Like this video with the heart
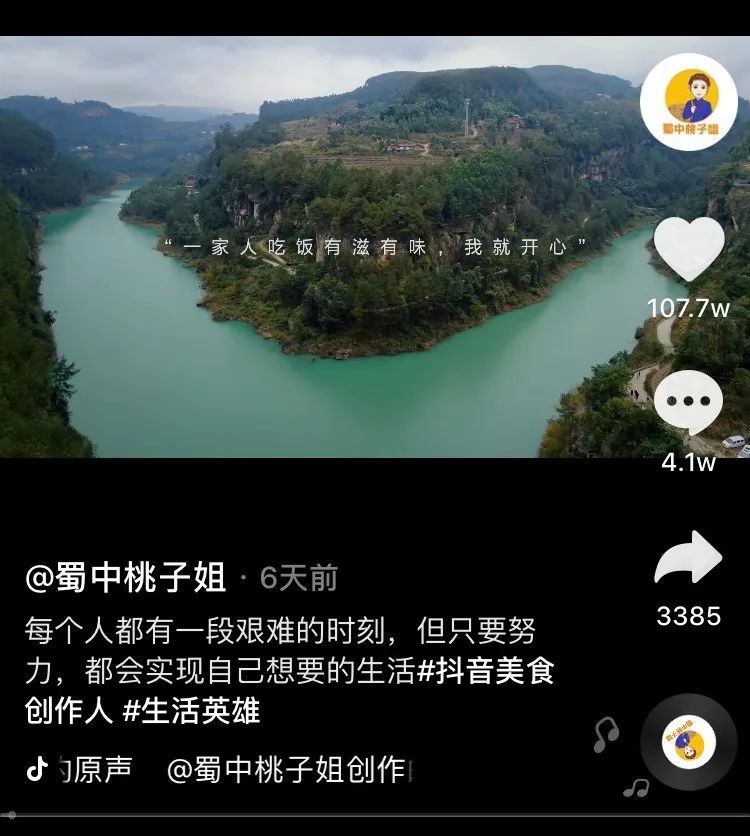The image size is (750, 836). click(x=688, y=250)
